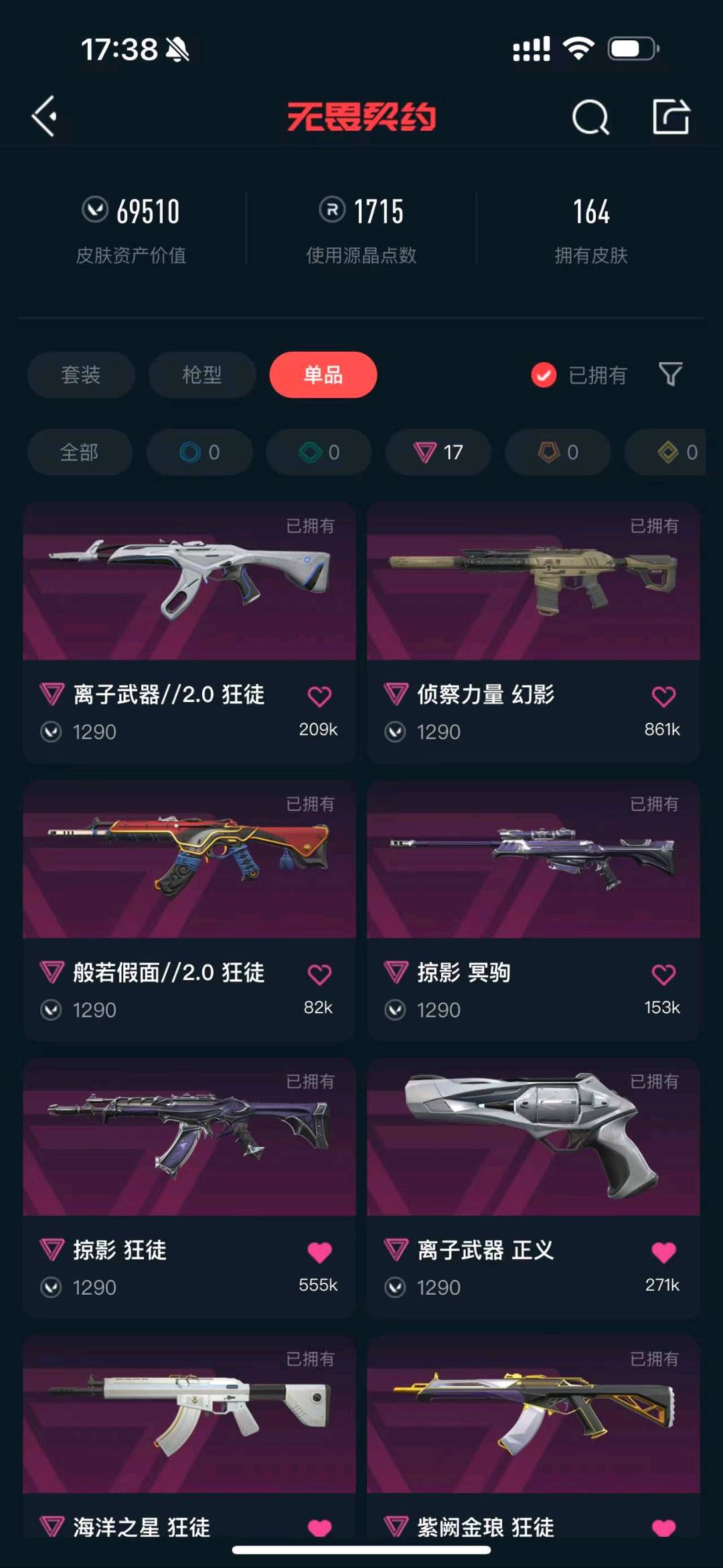723x1568 pixels.
Task: Filter by the green tier chip showing 0
Action: (319, 452)
